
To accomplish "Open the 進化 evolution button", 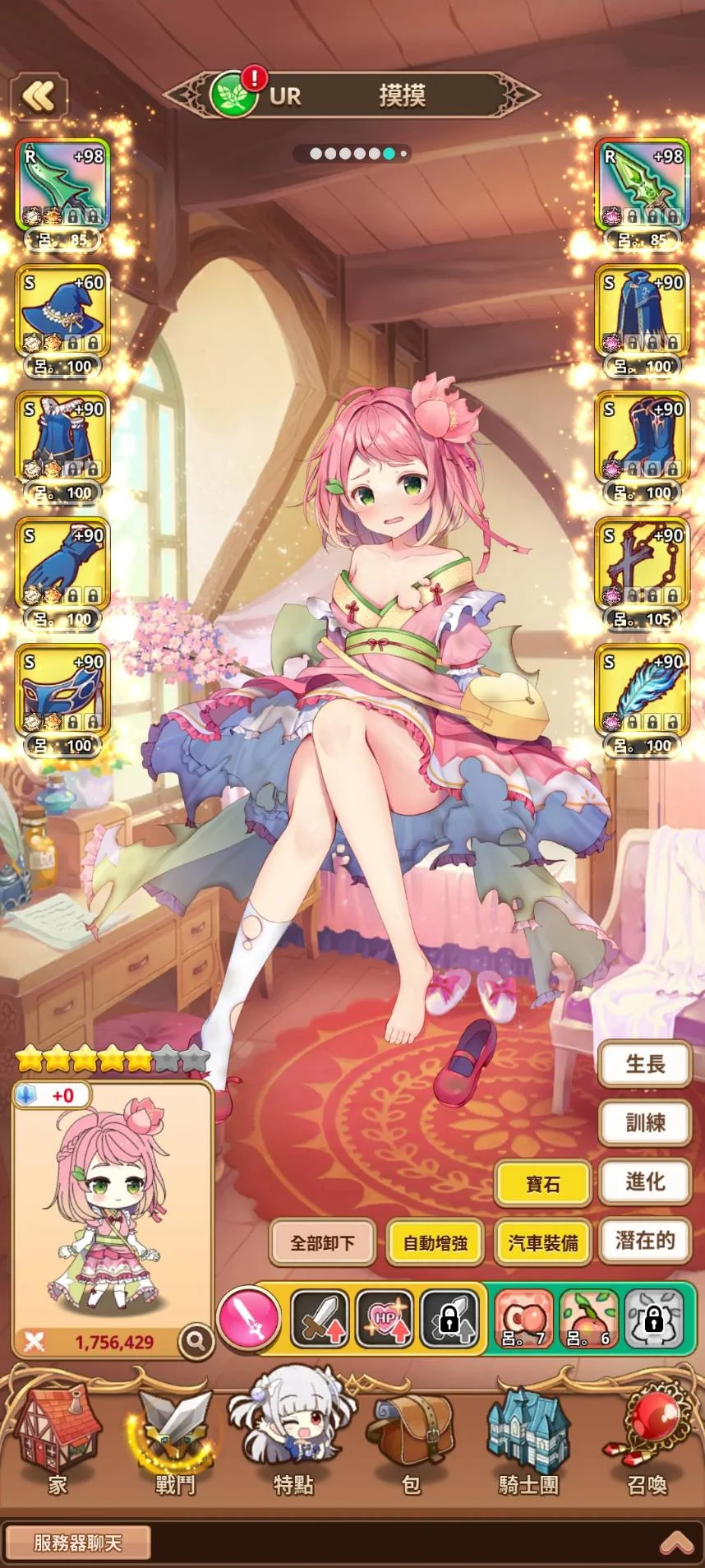I will click(645, 1182).
